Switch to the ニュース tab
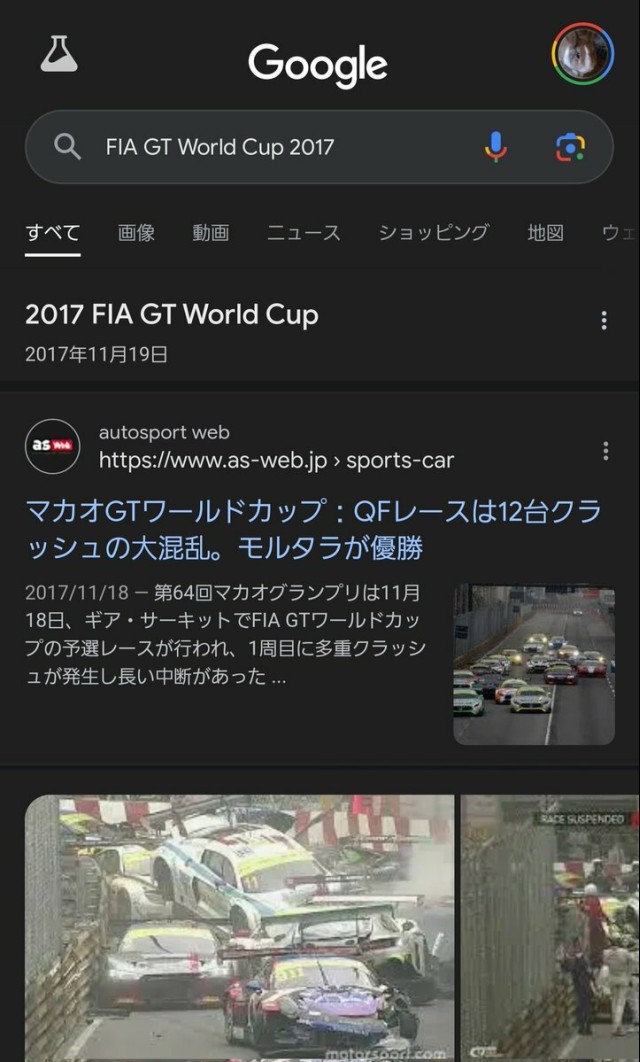The width and height of the screenshot is (640, 1062). point(303,233)
